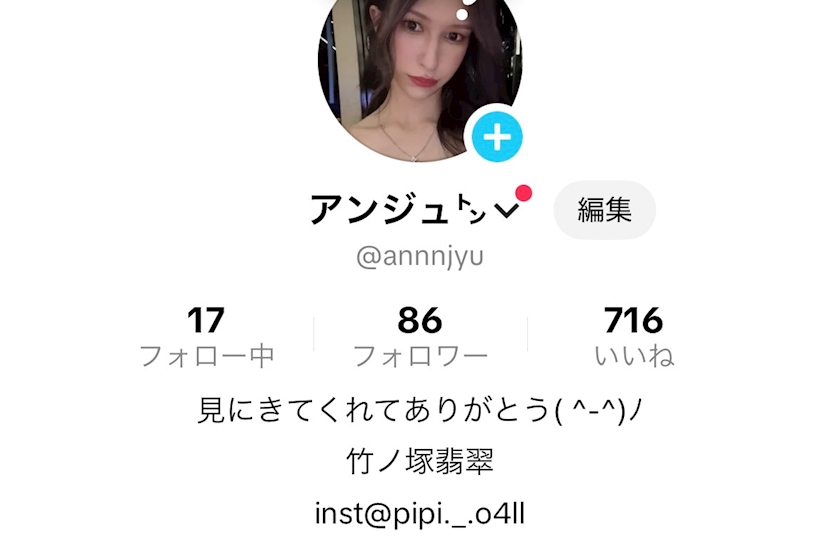The image size is (840, 550).
Task: Tap the 編集 edit profile button
Action: [x=604, y=210]
